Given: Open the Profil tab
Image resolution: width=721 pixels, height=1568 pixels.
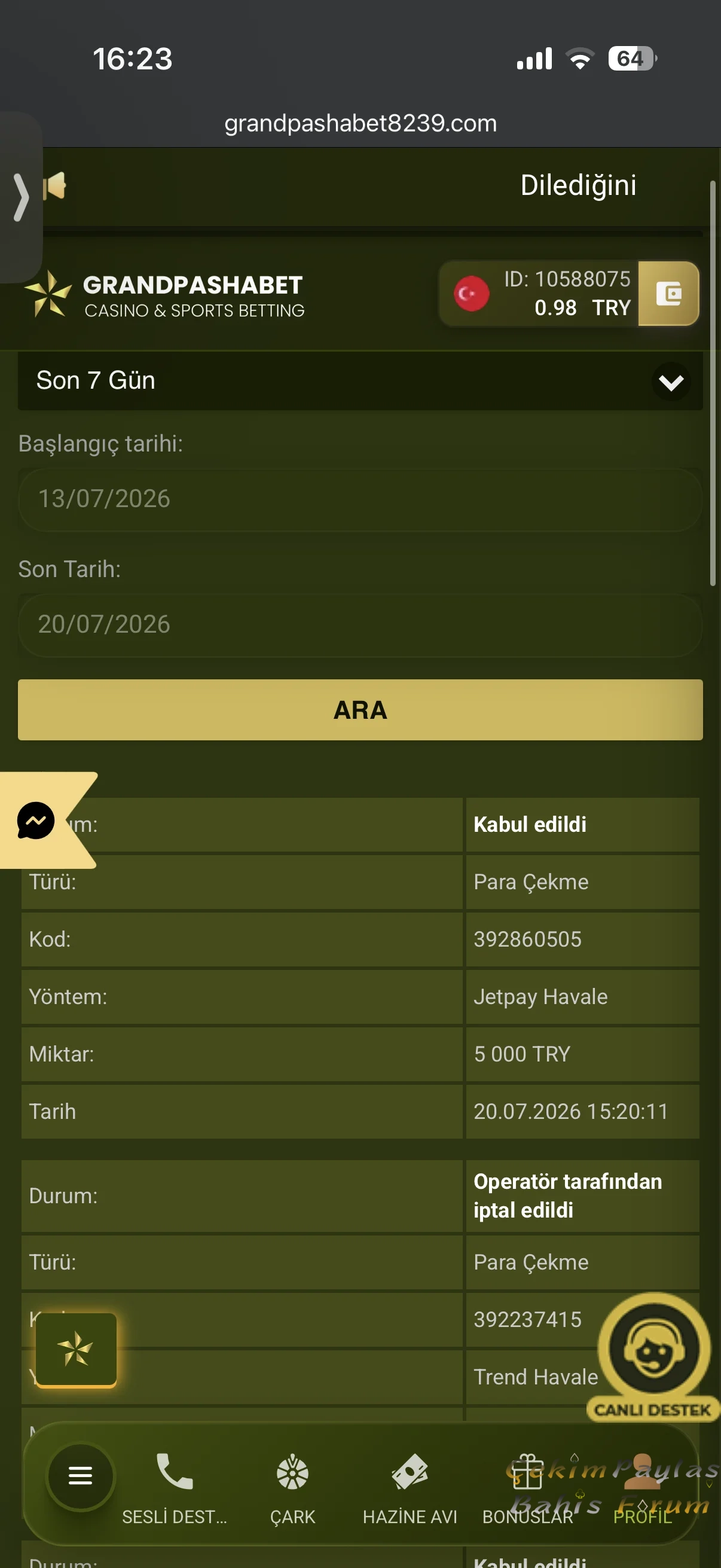Looking at the screenshot, I should coord(643,1488).
